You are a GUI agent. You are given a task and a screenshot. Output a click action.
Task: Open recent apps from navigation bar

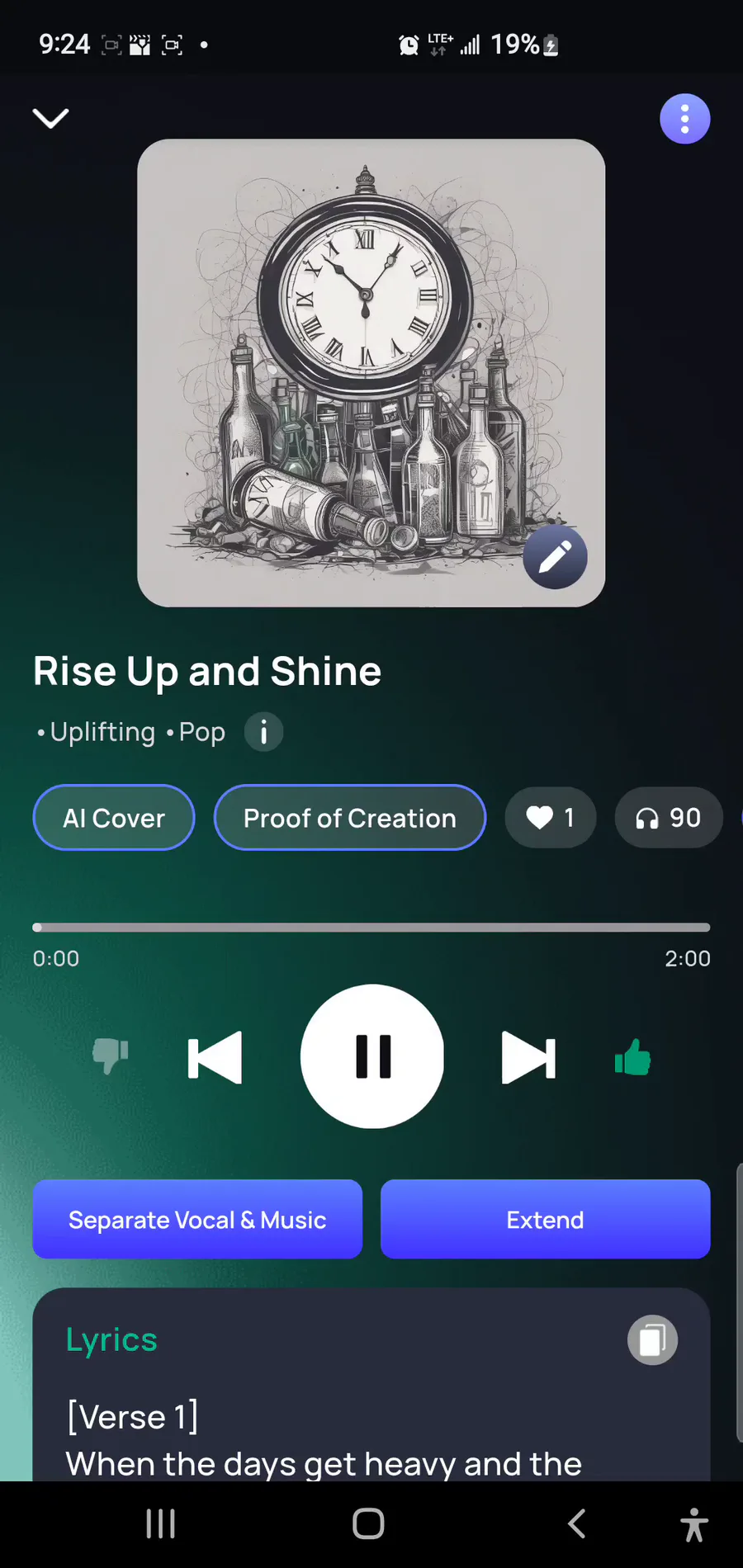pyautogui.click(x=160, y=1523)
